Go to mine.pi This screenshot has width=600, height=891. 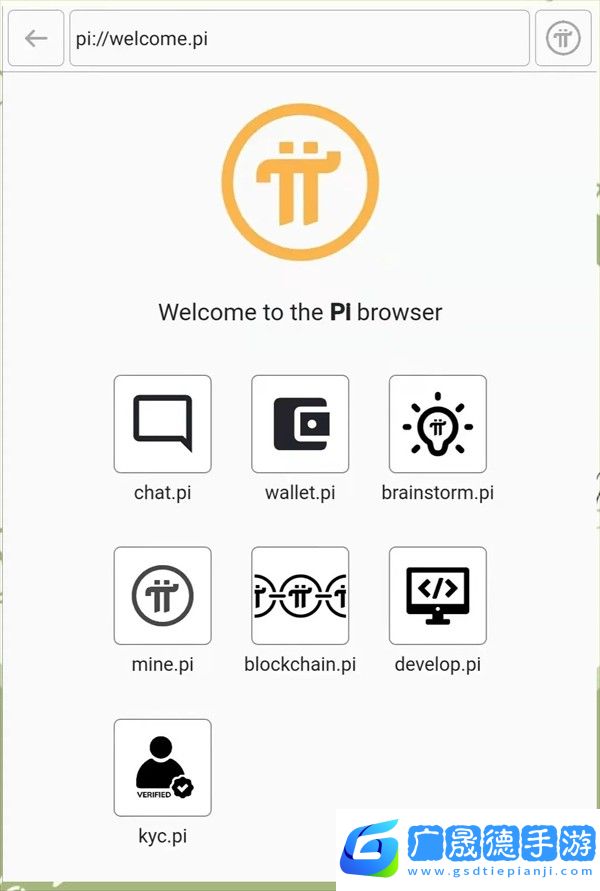click(x=162, y=596)
